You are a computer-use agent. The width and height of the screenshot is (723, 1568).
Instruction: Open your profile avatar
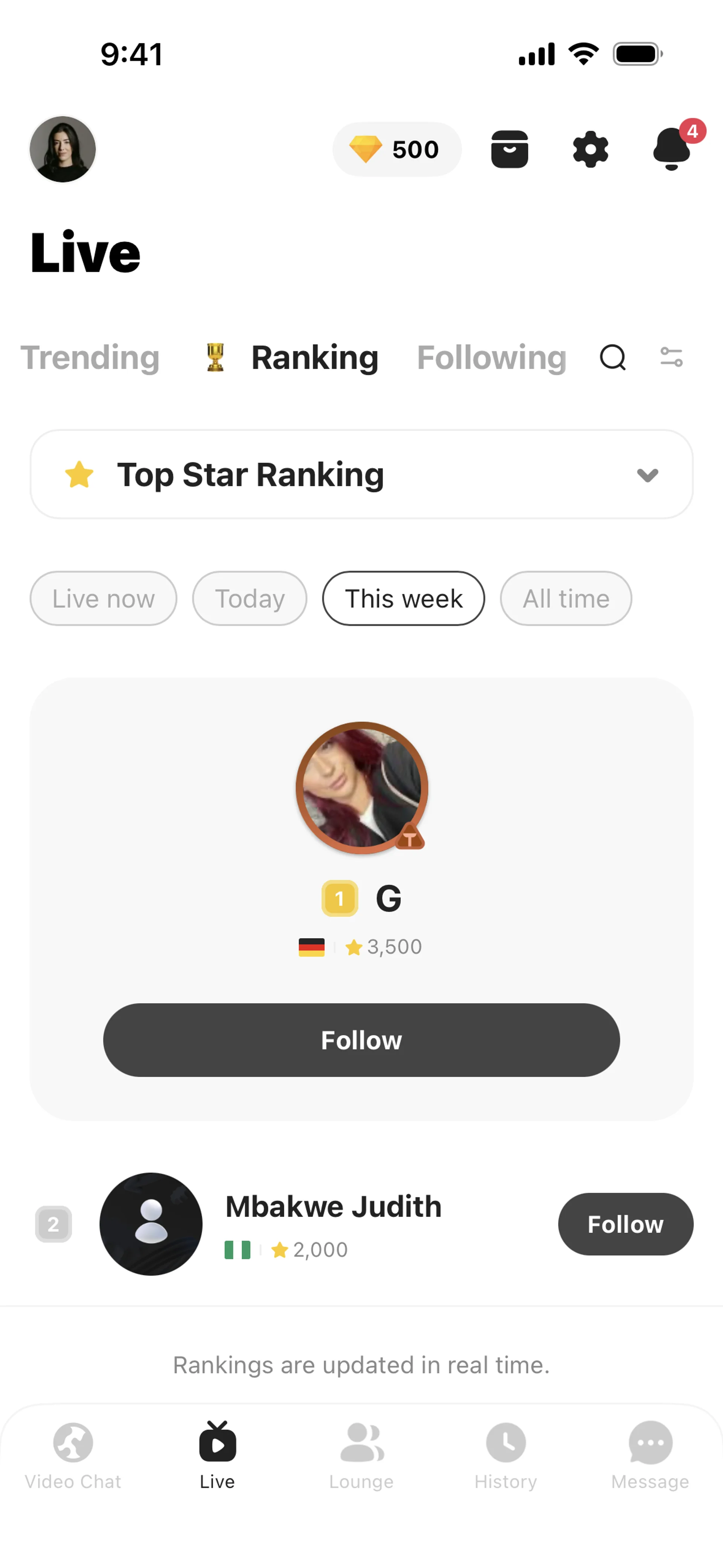pos(63,149)
